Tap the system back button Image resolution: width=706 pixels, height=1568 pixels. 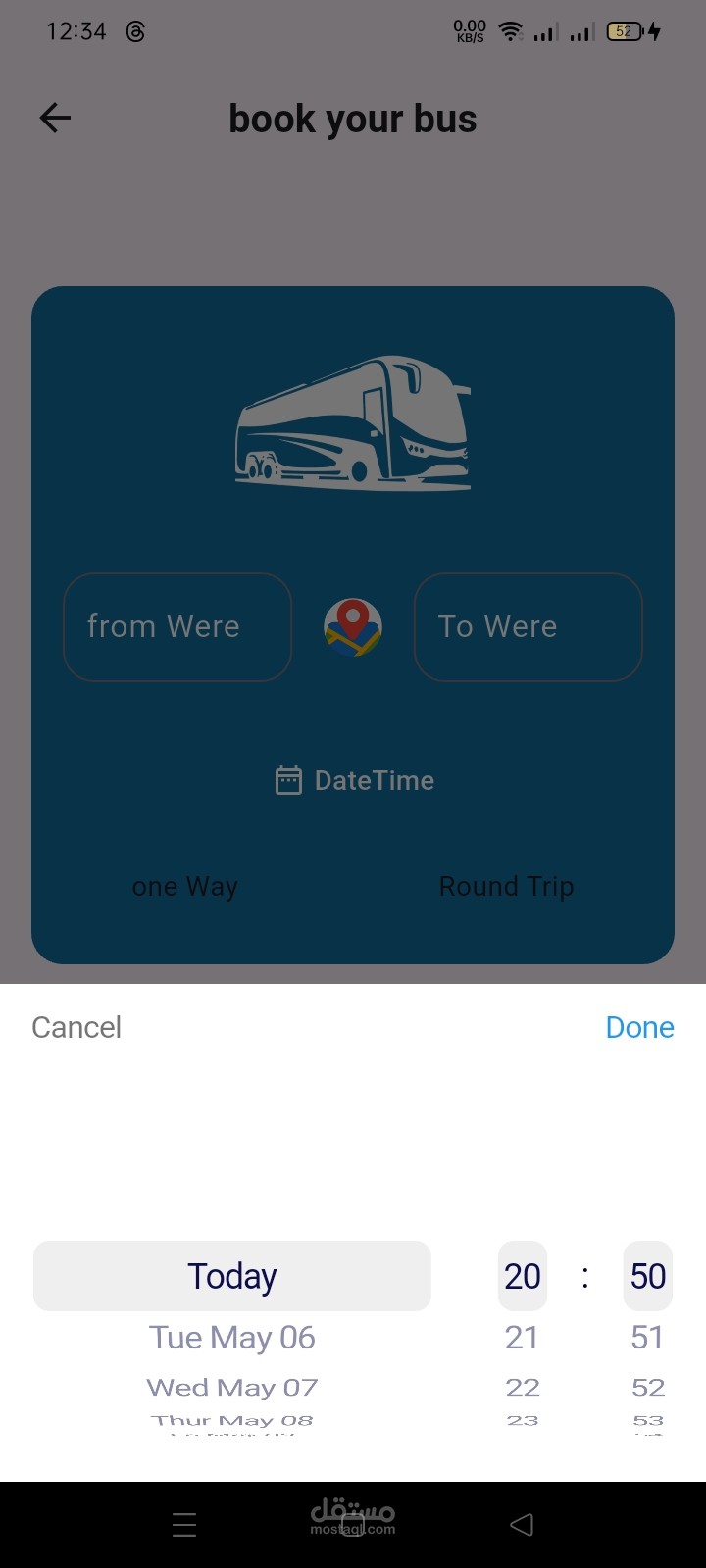[522, 1525]
